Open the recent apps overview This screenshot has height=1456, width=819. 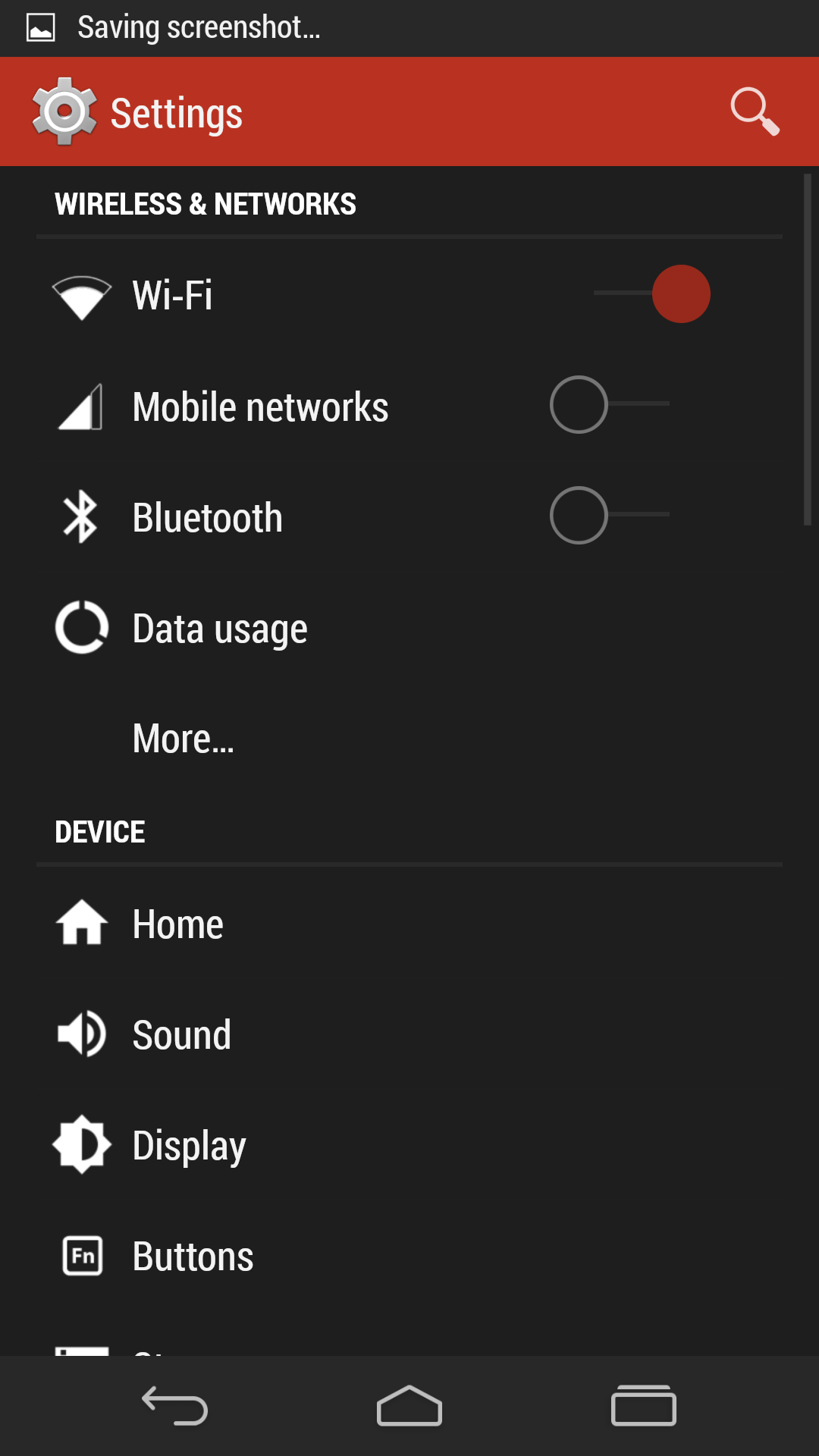coord(644,1405)
